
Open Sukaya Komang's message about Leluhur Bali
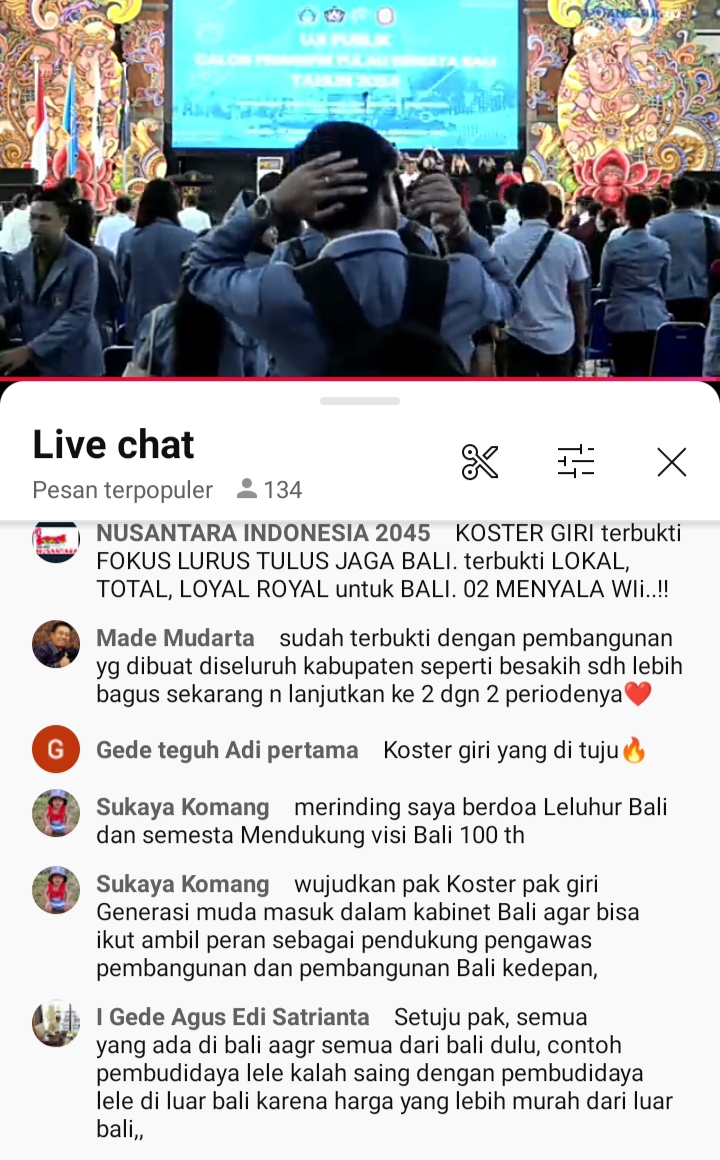point(384,821)
